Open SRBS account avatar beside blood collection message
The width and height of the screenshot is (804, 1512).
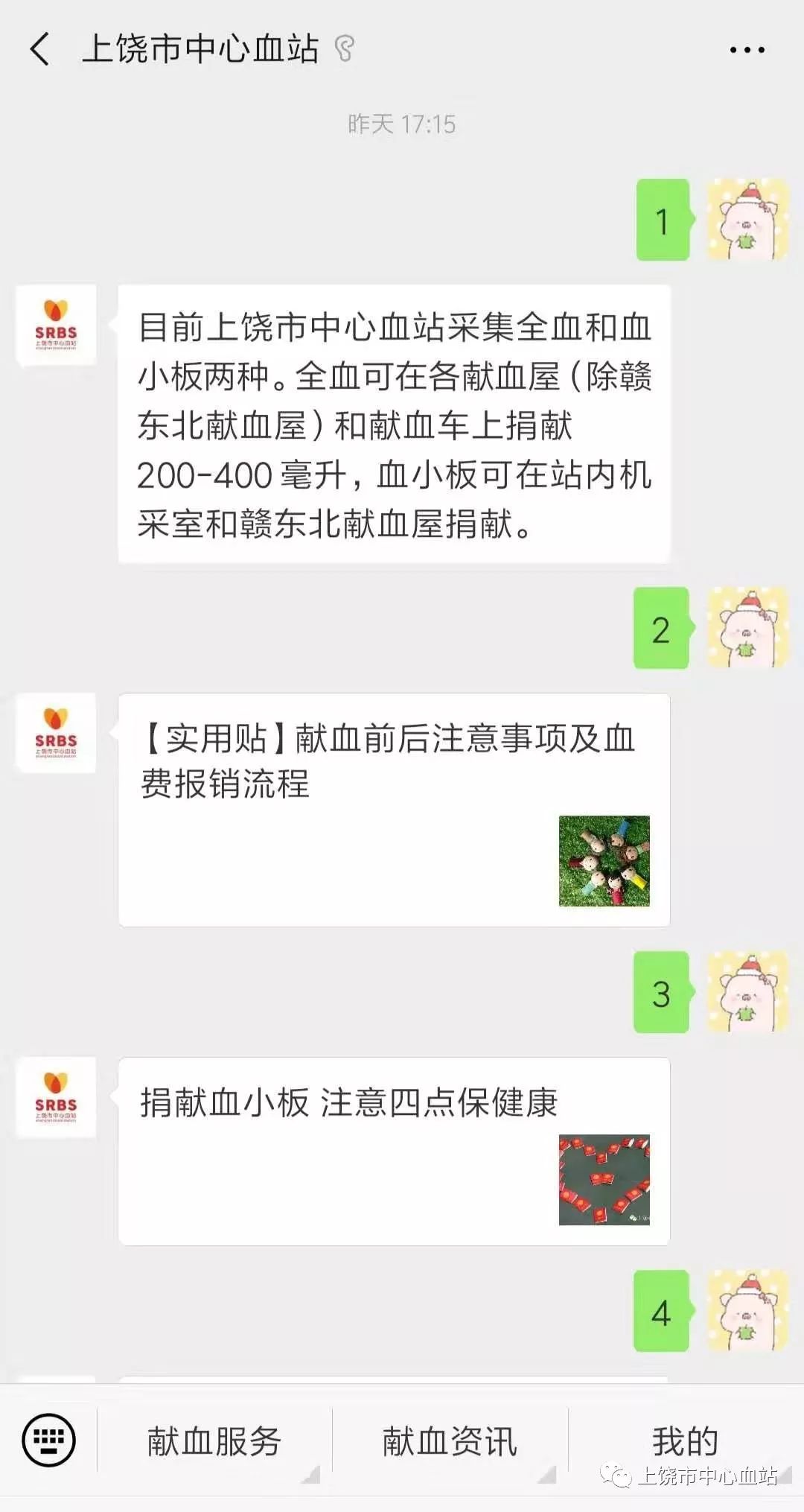pos(57,325)
